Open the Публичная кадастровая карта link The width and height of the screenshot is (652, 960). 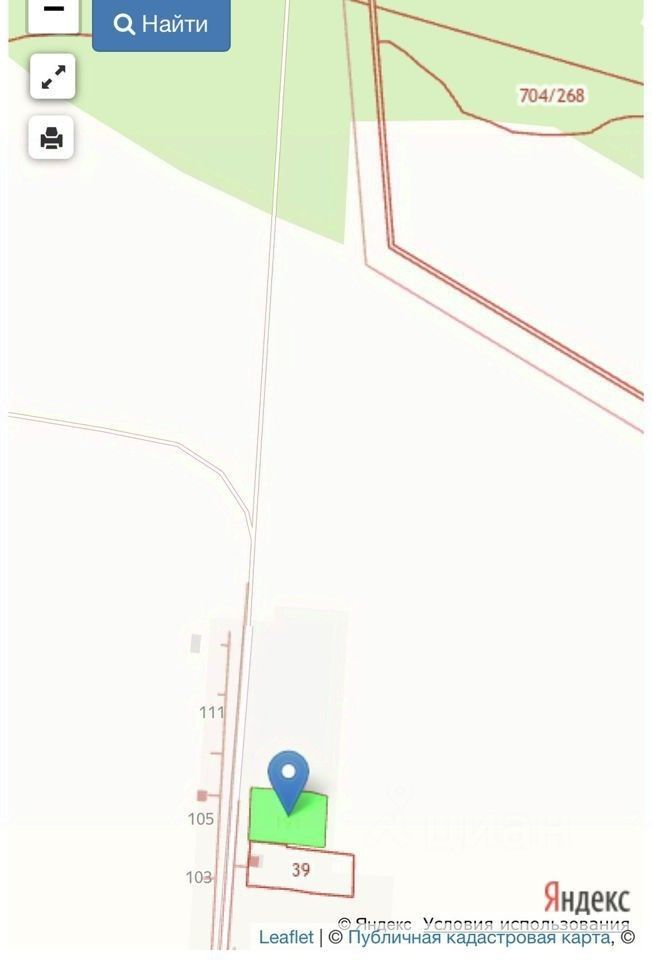click(479, 937)
